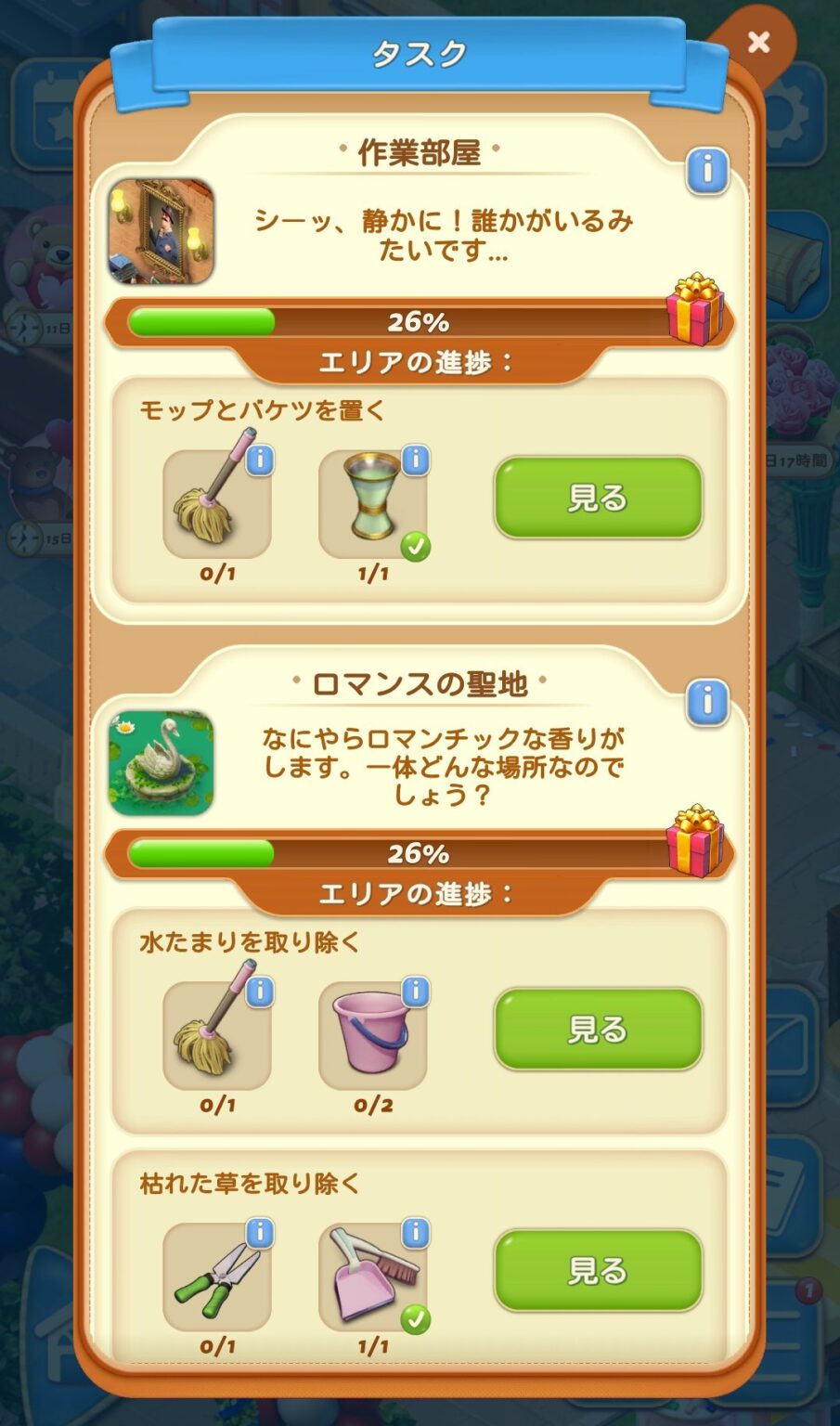840x1426 pixels.
Task: Tap 見る for 枯れた草を取り除く task
Action: 597,1270
